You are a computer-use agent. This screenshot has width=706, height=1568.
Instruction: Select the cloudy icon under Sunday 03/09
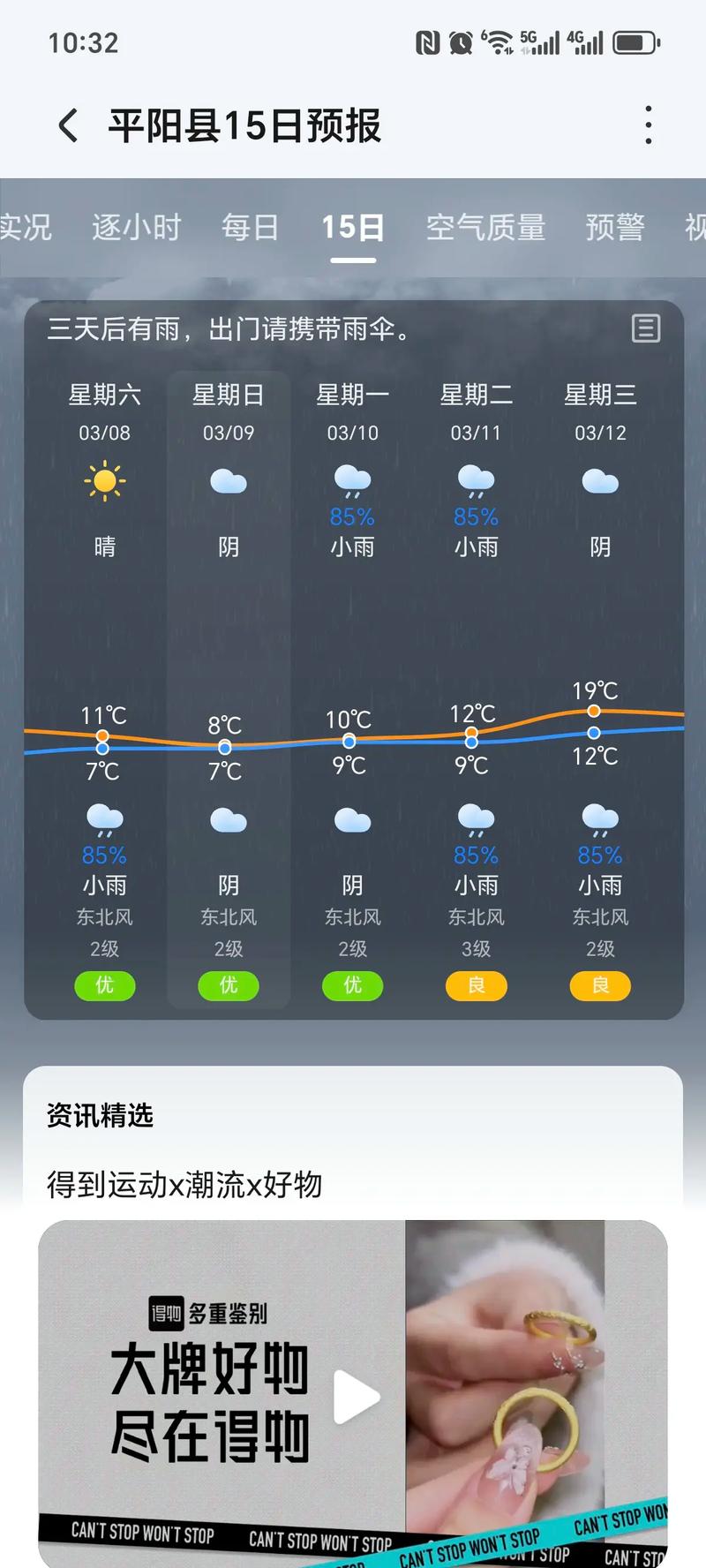pos(229,479)
